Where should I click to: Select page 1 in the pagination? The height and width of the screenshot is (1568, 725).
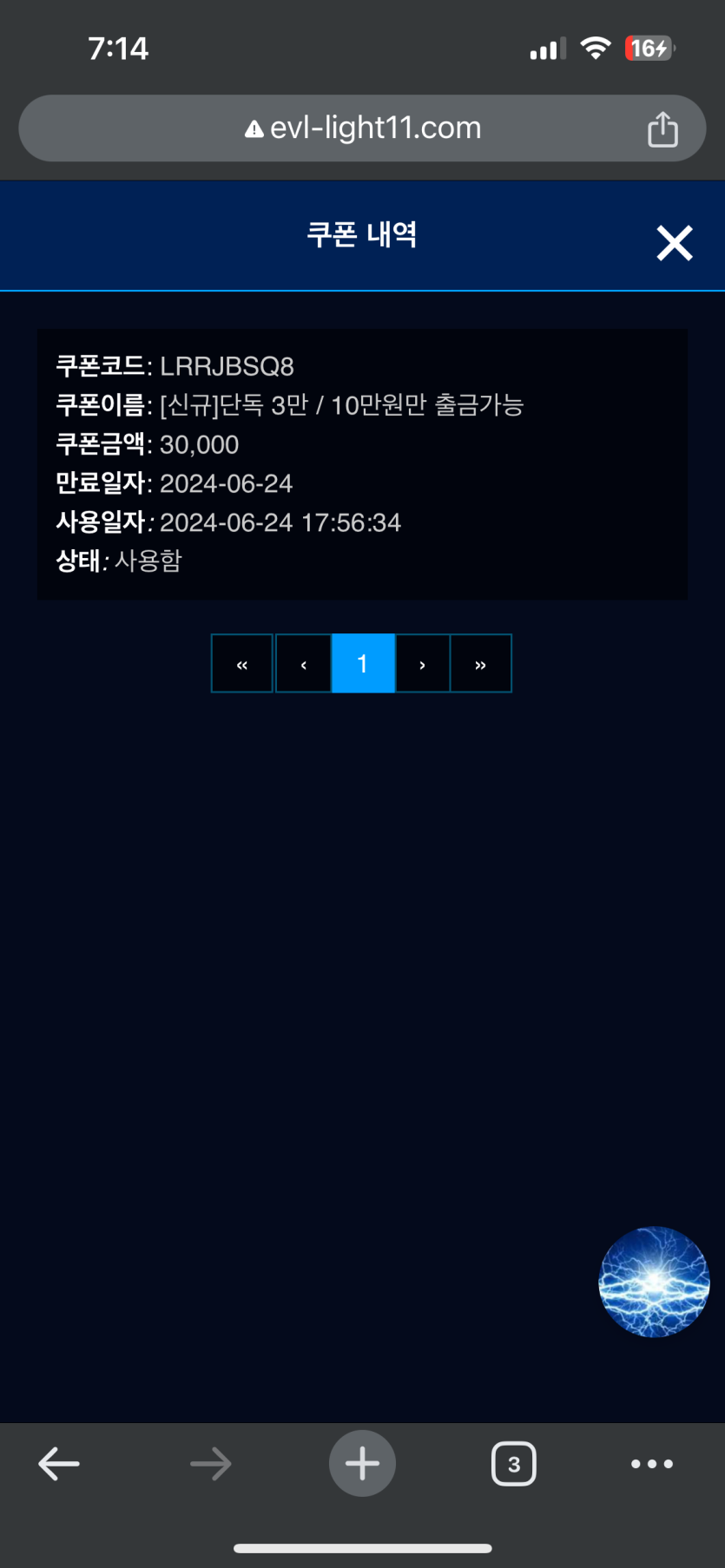pos(363,664)
